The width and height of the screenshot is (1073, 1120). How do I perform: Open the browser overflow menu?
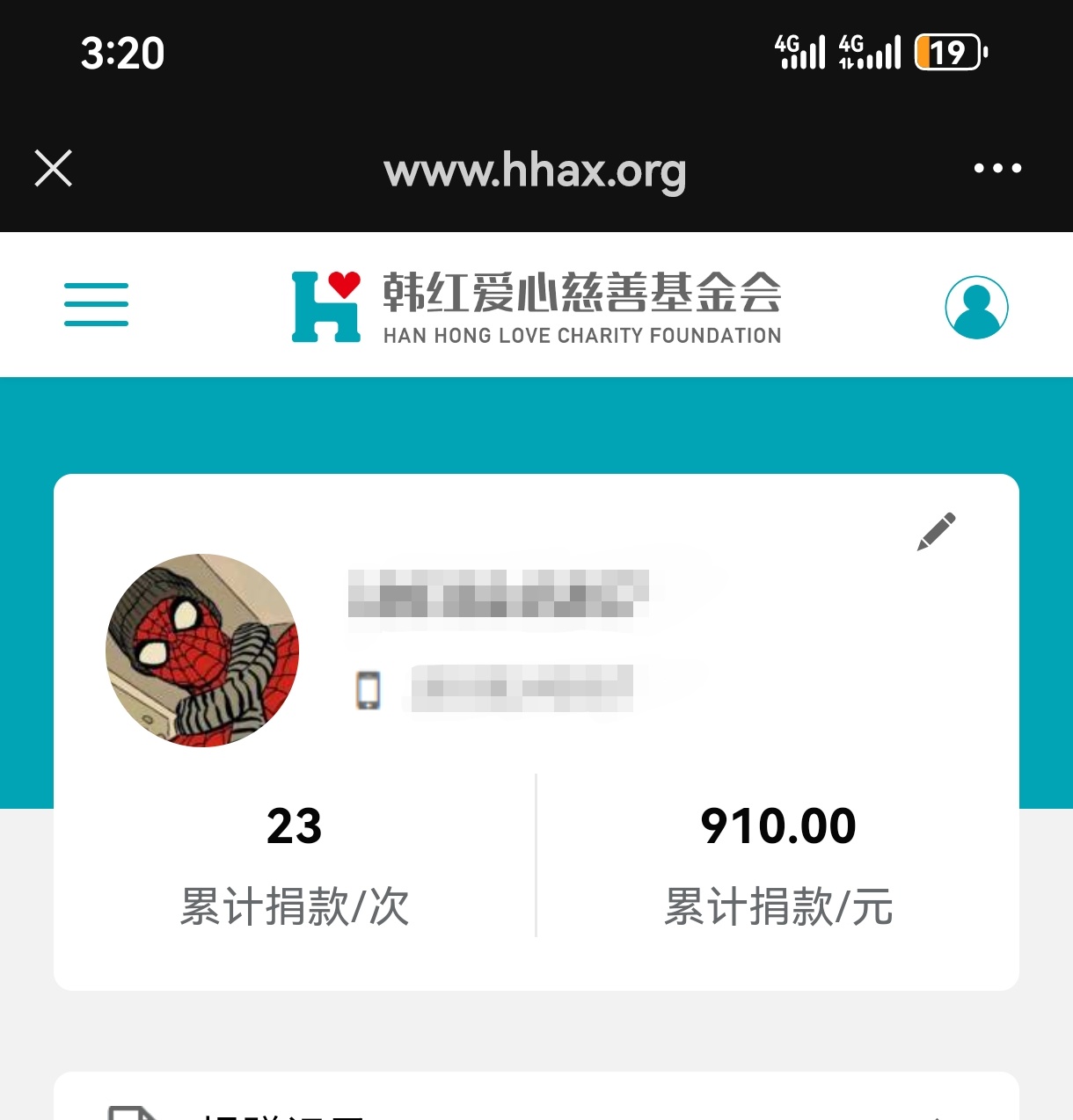997,168
